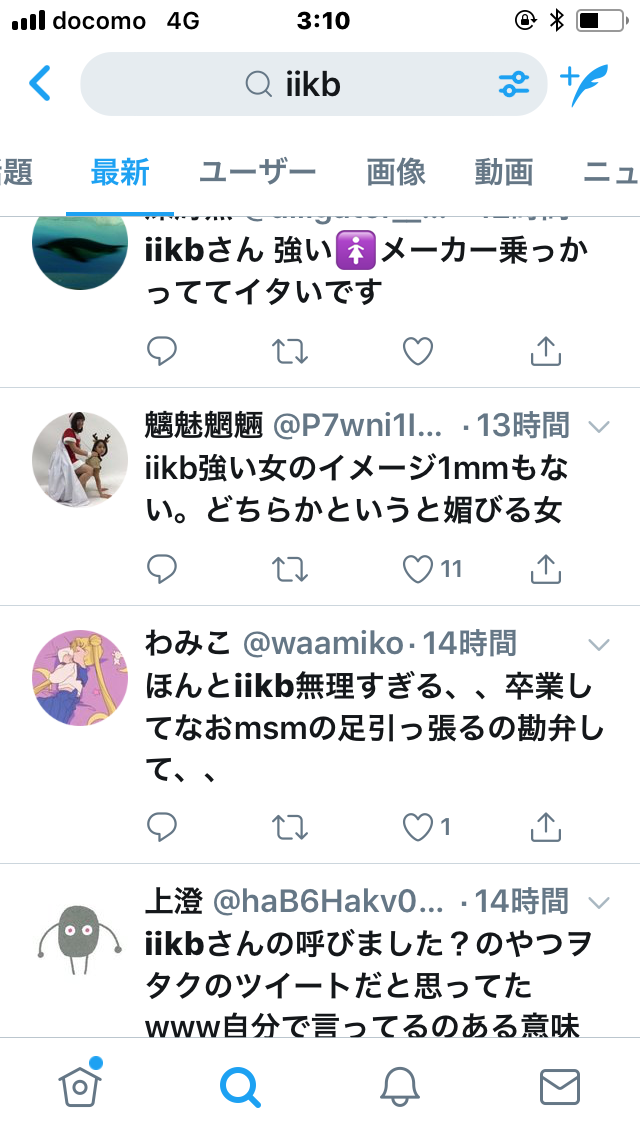This screenshot has width=640, height=1136.
Task: Open the notifications bell tab
Action: coord(399,1086)
